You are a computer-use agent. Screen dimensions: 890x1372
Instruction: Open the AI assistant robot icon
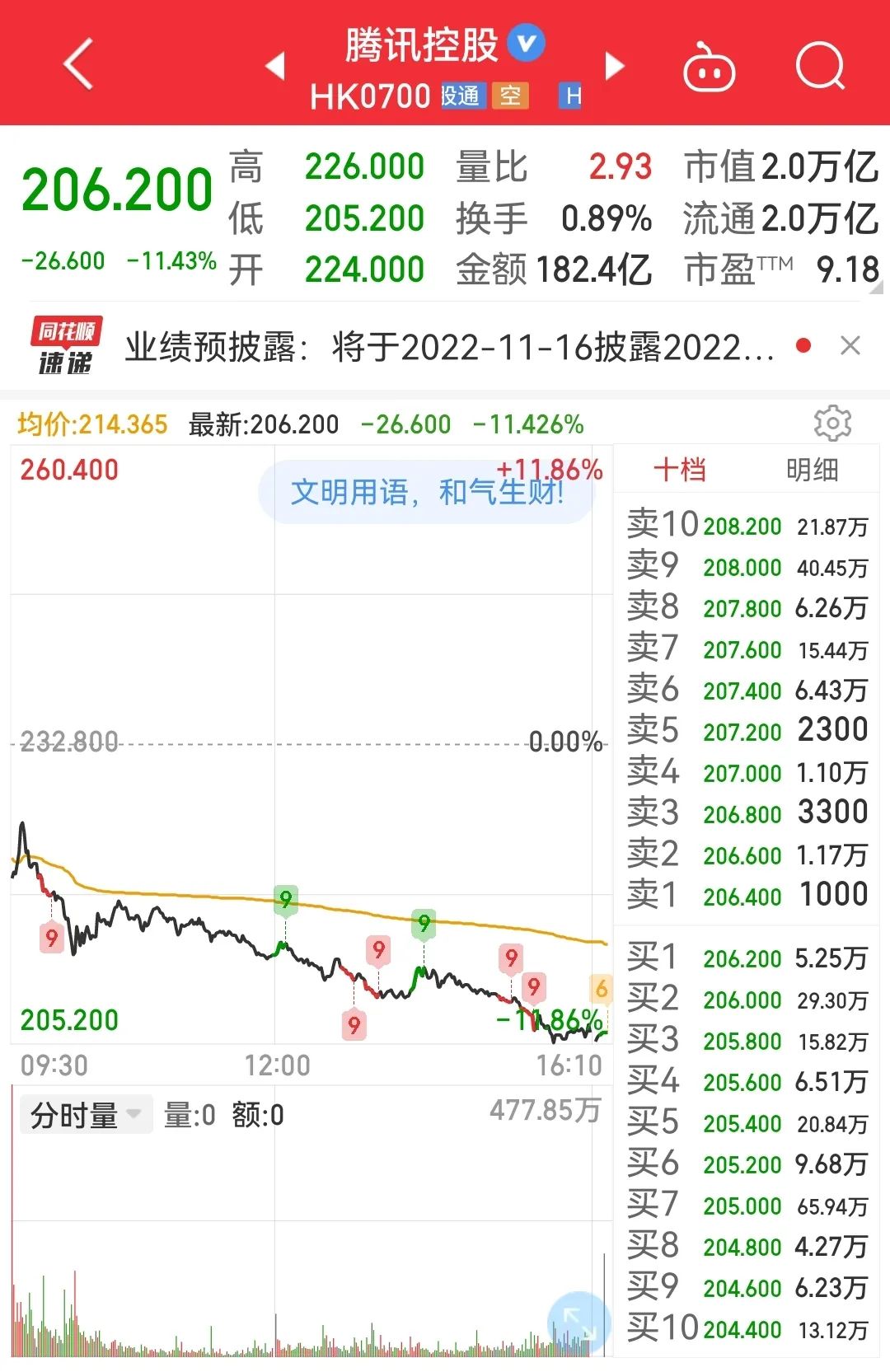710,68
